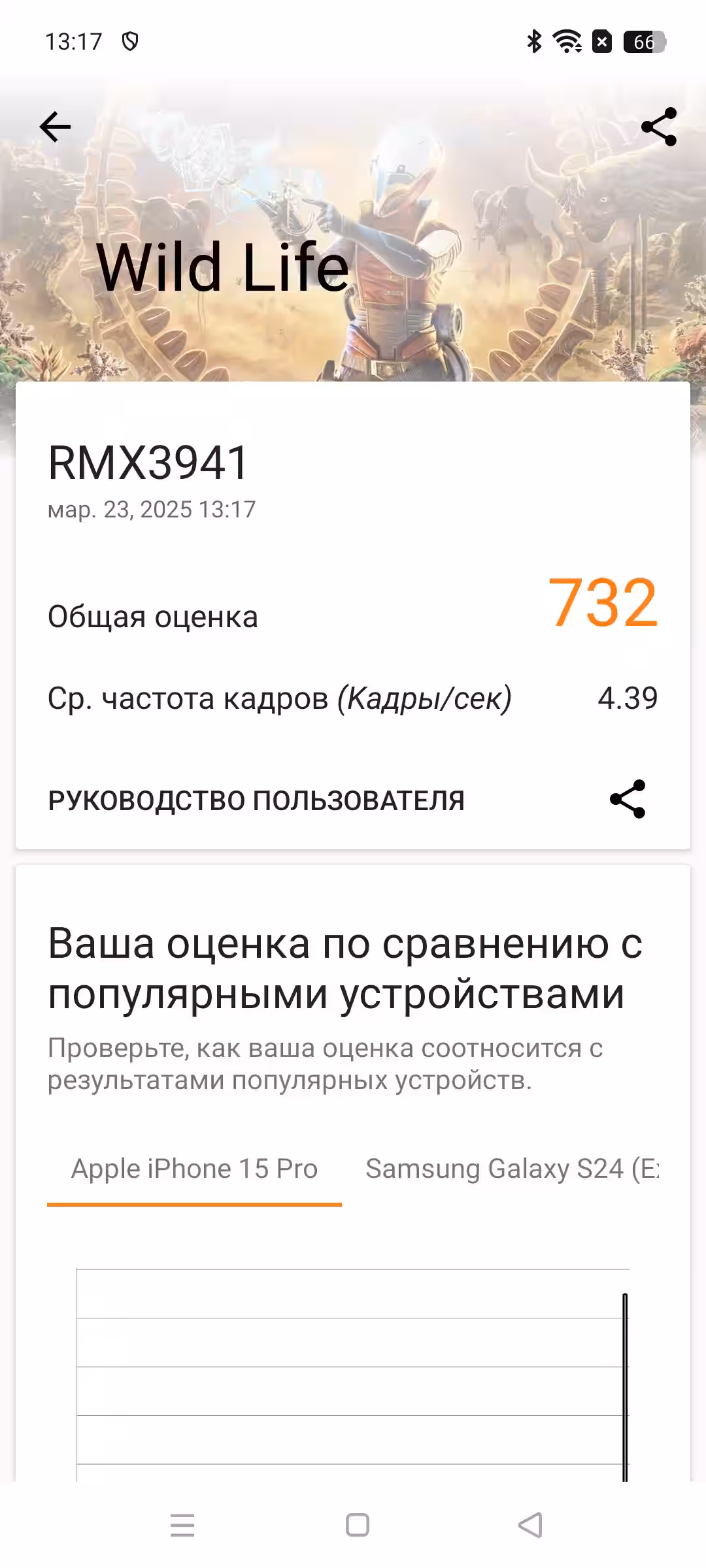This screenshot has width=706, height=1568.
Task: Switch to the Samsung Galaxy S24 comparison tab
Action: [514, 1169]
